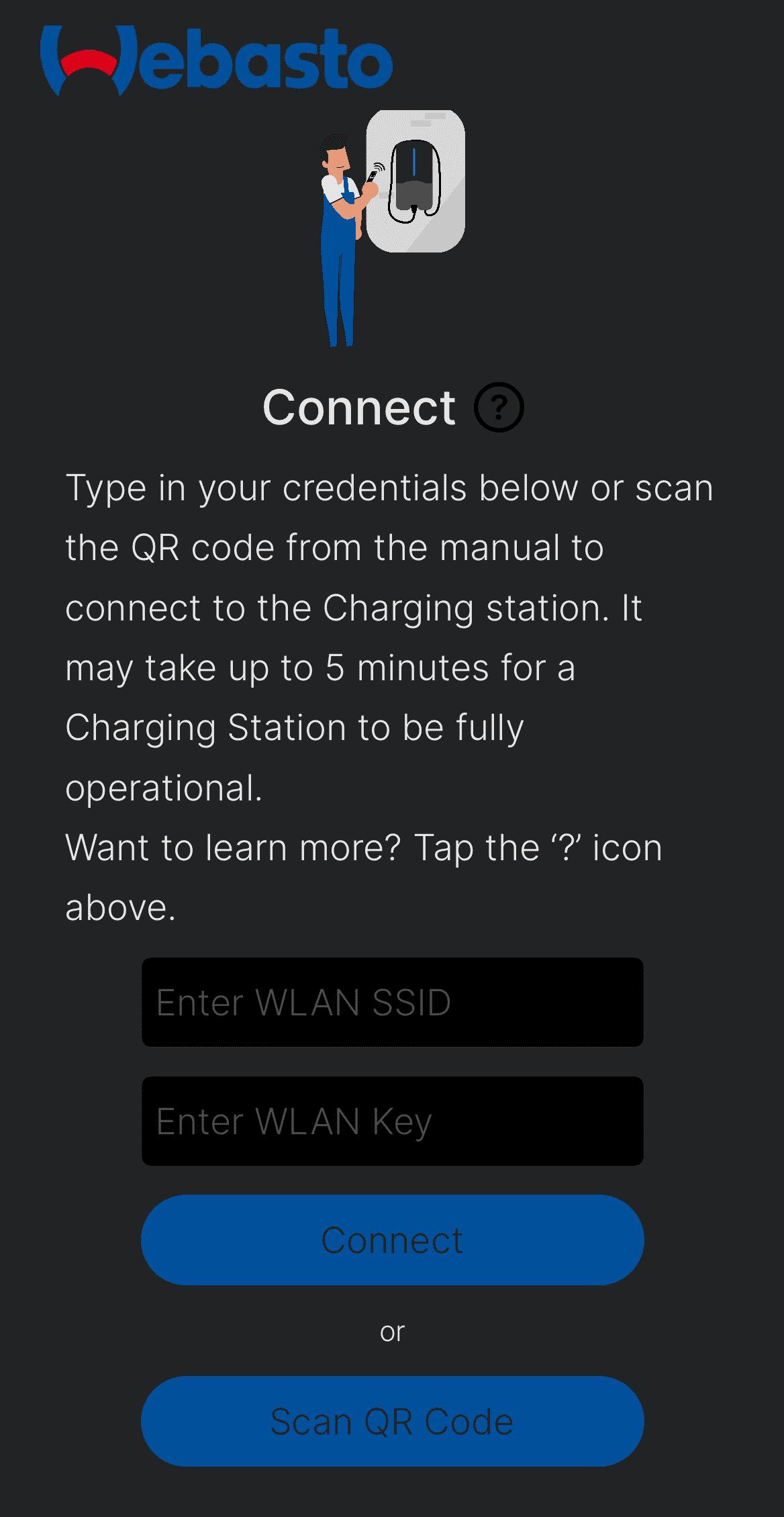The image size is (784, 1517).
Task: Open the help question mark icon
Action: click(x=499, y=407)
